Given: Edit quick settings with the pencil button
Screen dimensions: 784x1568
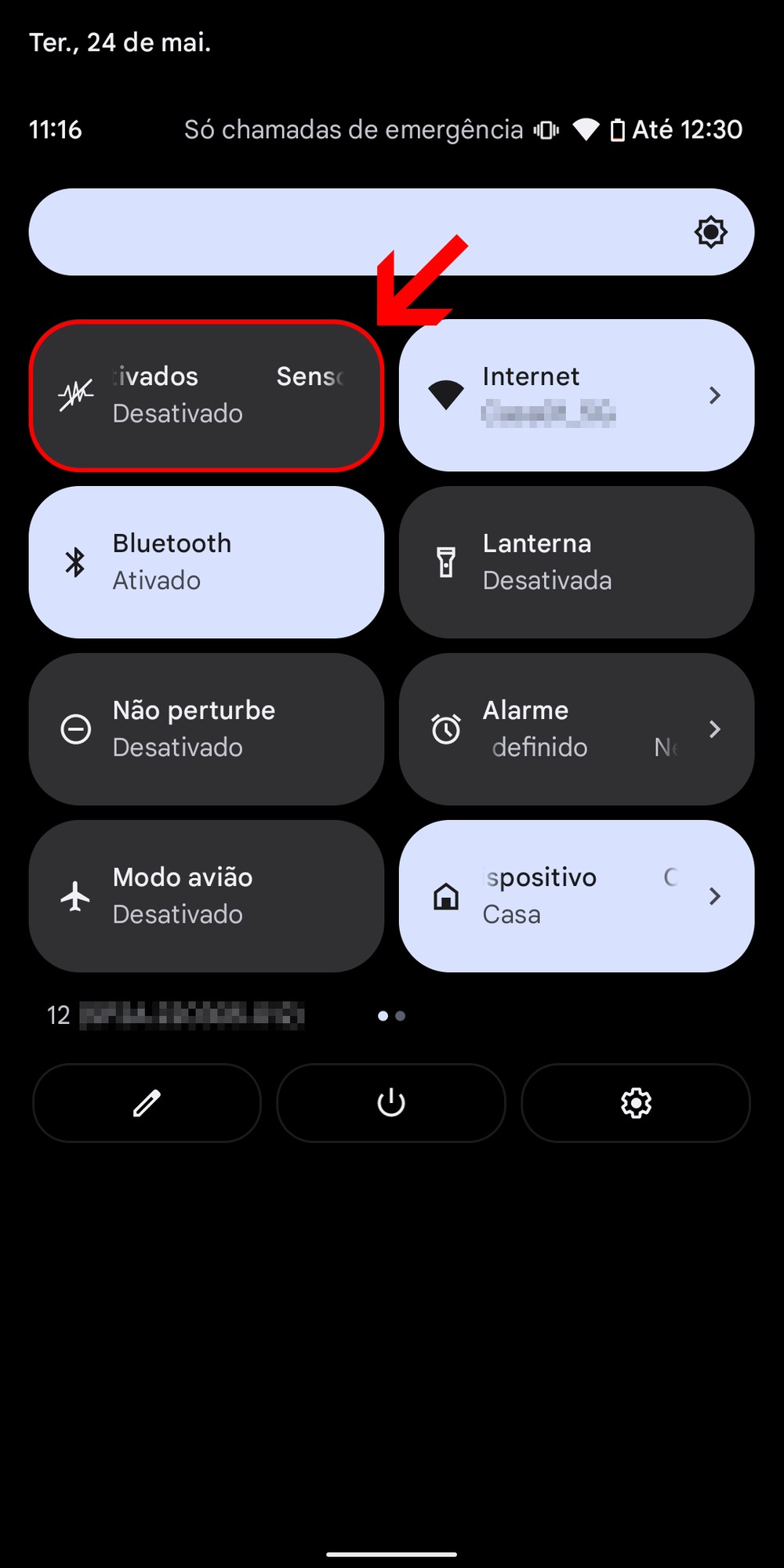Looking at the screenshot, I should (x=147, y=1103).
